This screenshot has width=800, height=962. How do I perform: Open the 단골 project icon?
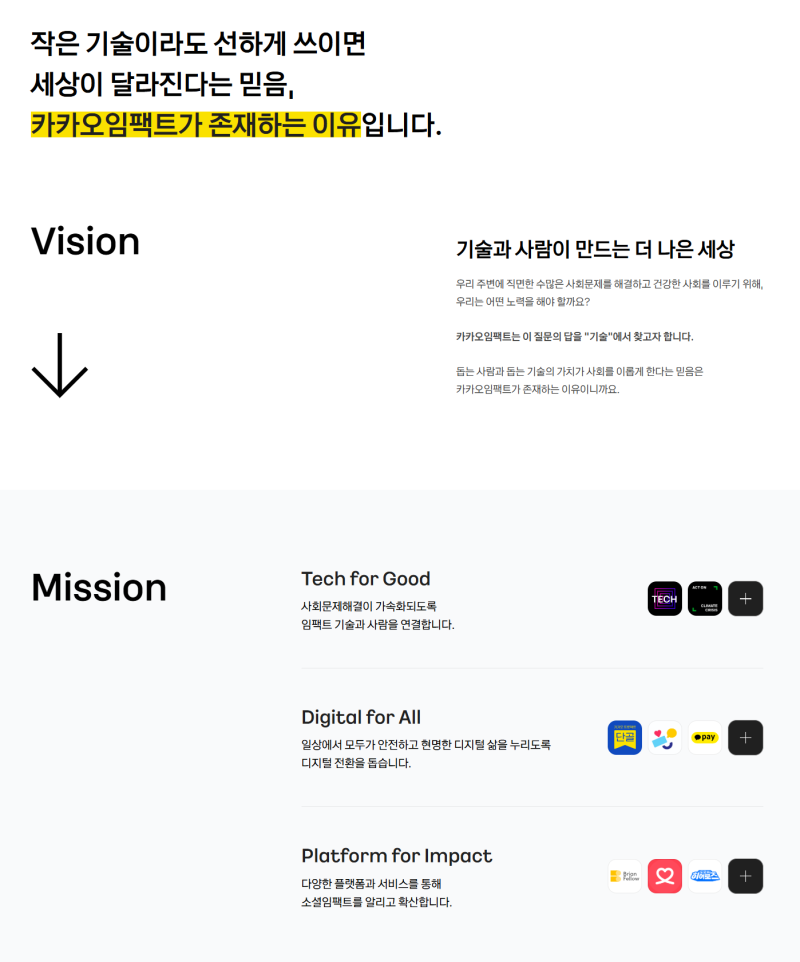[625, 738]
